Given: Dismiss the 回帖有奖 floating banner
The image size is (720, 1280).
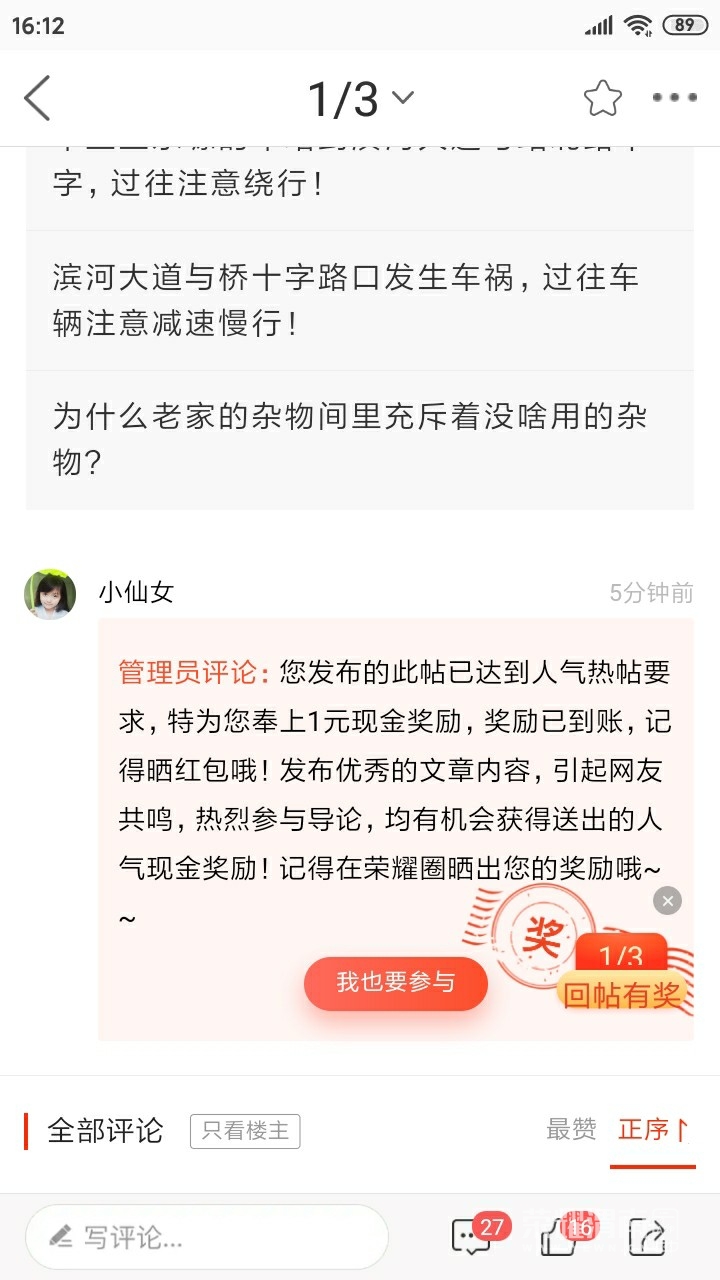Looking at the screenshot, I should point(667,901).
